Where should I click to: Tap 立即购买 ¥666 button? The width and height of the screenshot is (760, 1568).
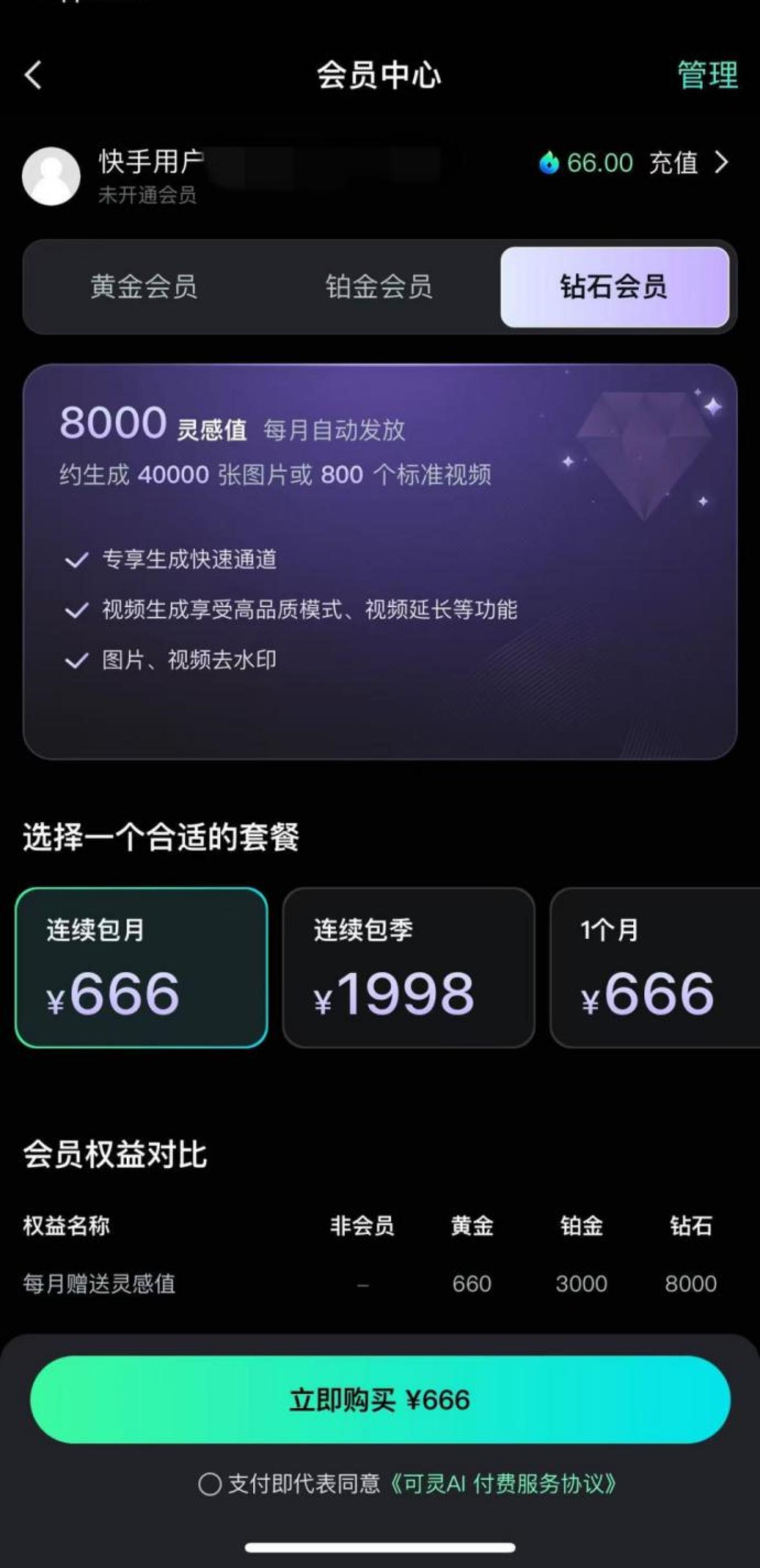(x=379, y=1400)
